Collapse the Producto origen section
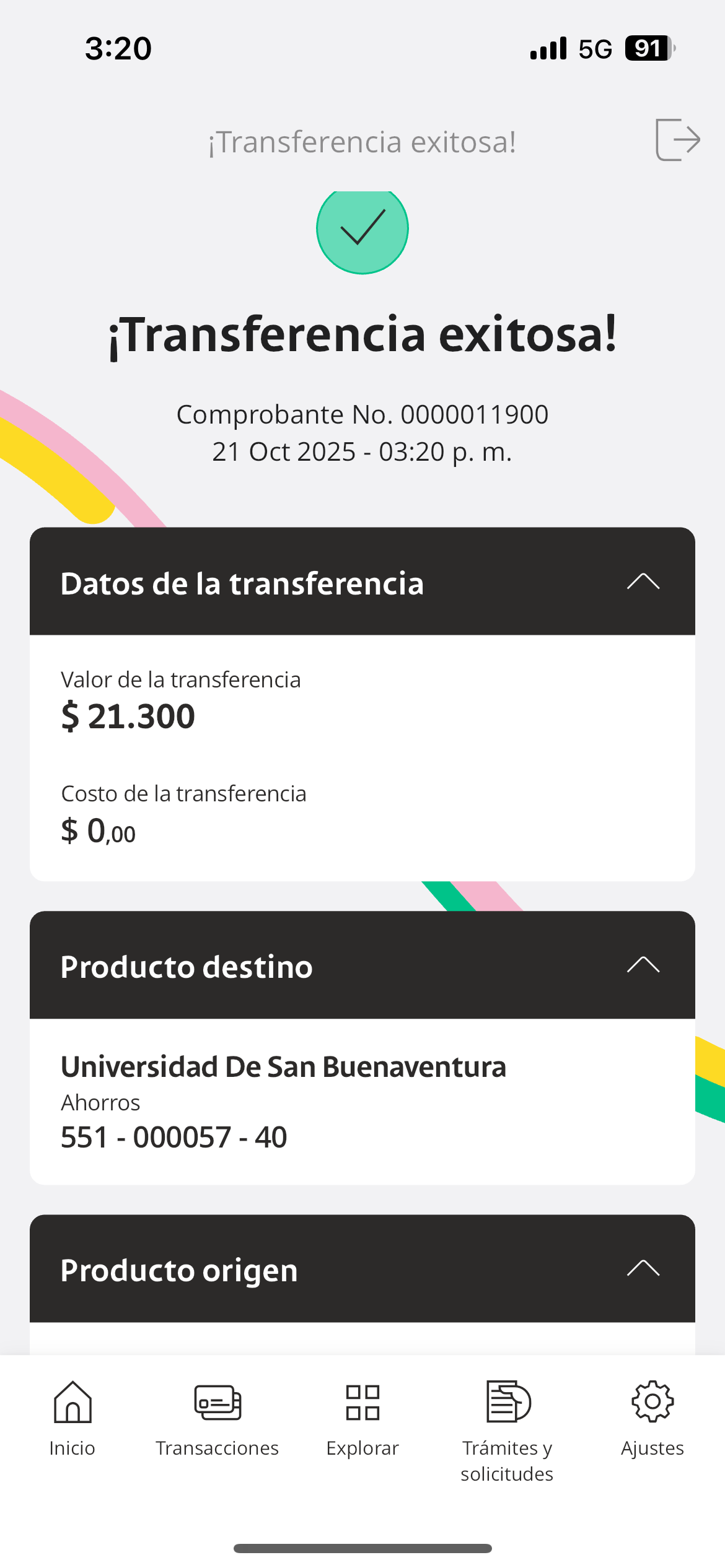Screen dimensions: 725x1568 tap(643, 1268)
